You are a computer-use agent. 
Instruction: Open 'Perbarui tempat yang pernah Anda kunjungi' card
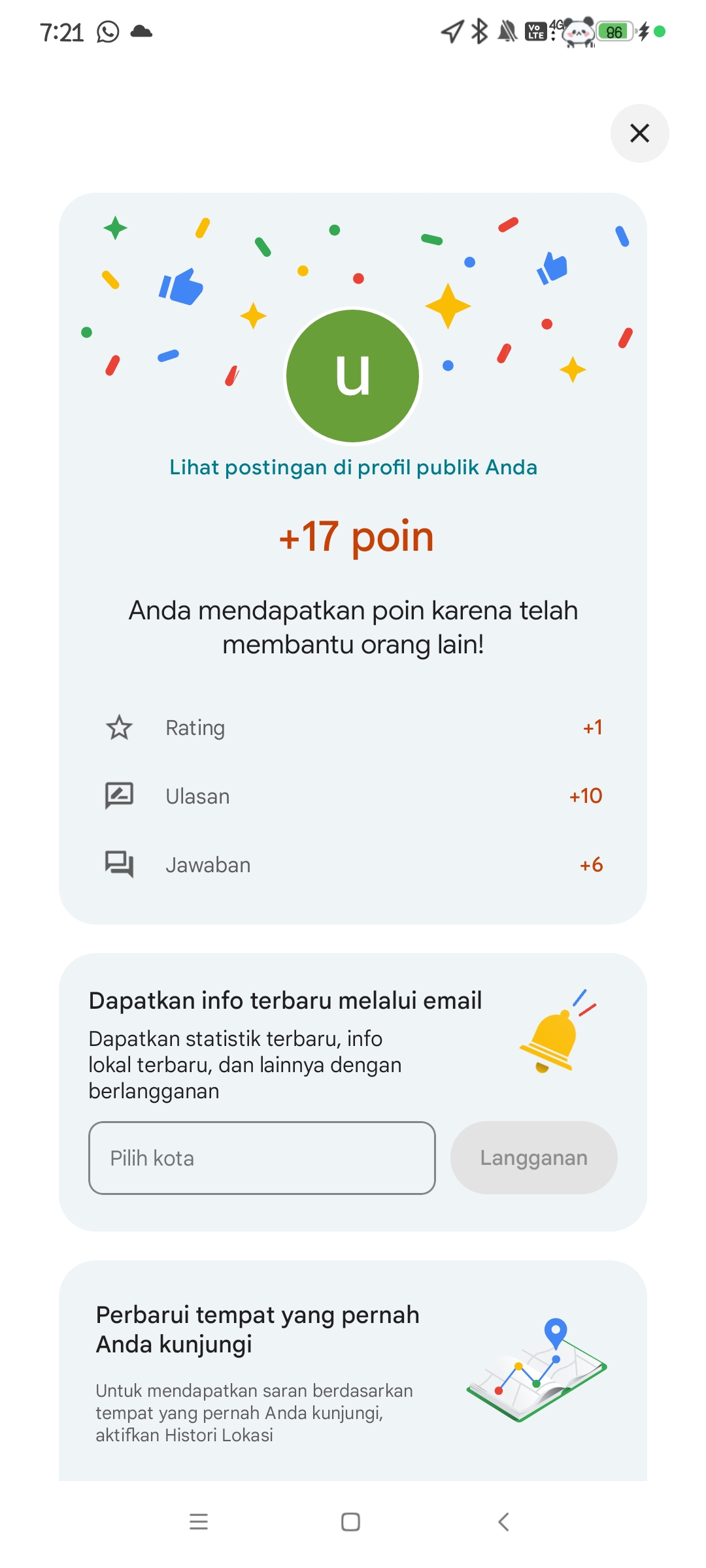click(353, 1371)
